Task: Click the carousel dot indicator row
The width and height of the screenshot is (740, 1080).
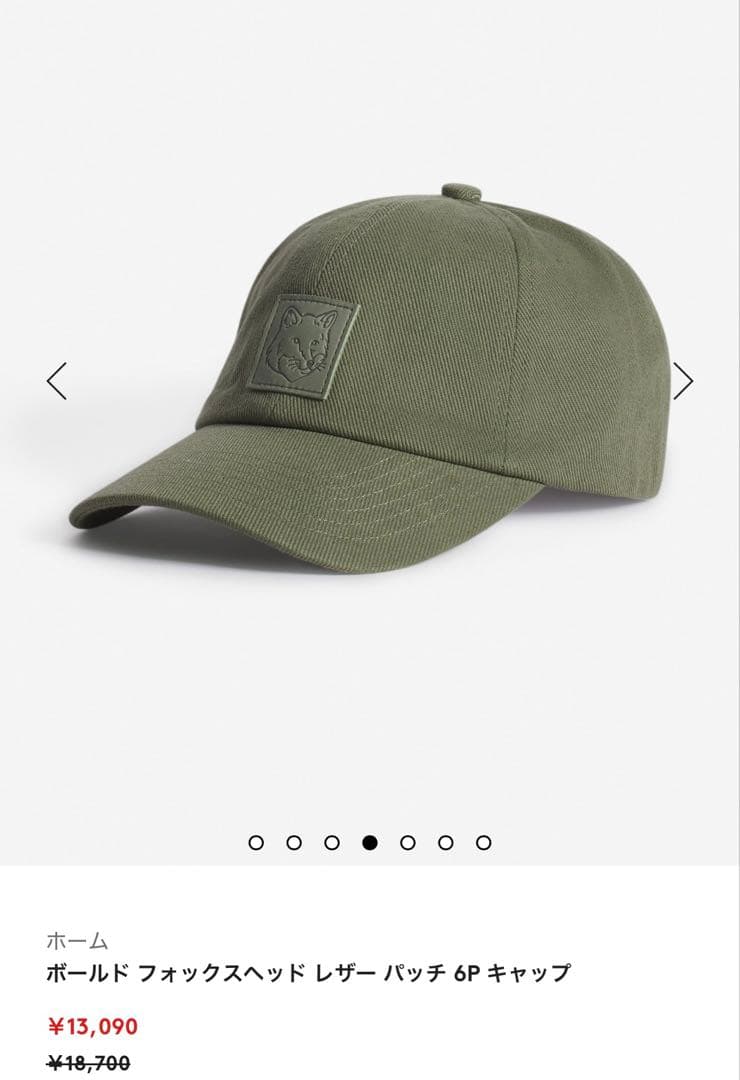Action: coord(371,842)
